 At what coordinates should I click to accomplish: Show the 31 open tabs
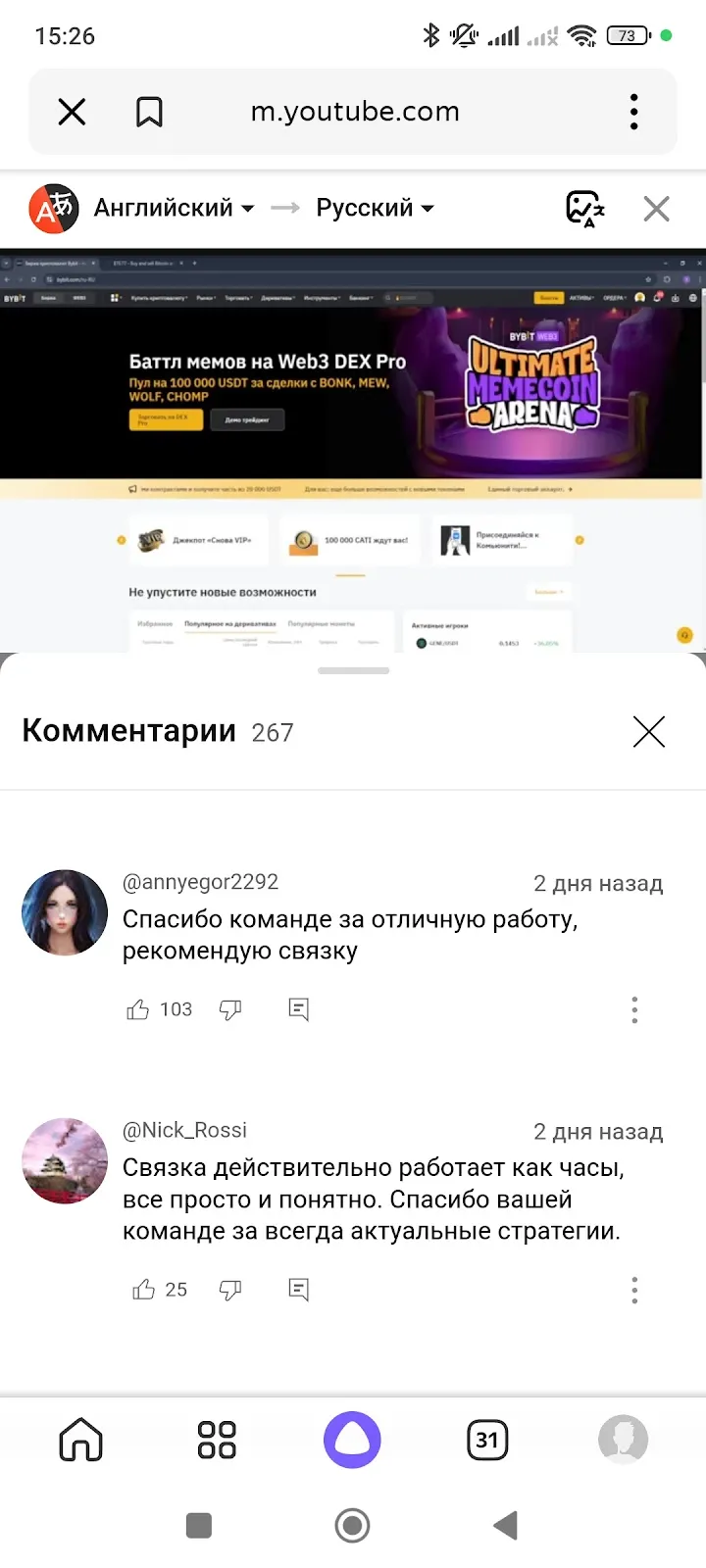pos(487,1440)
